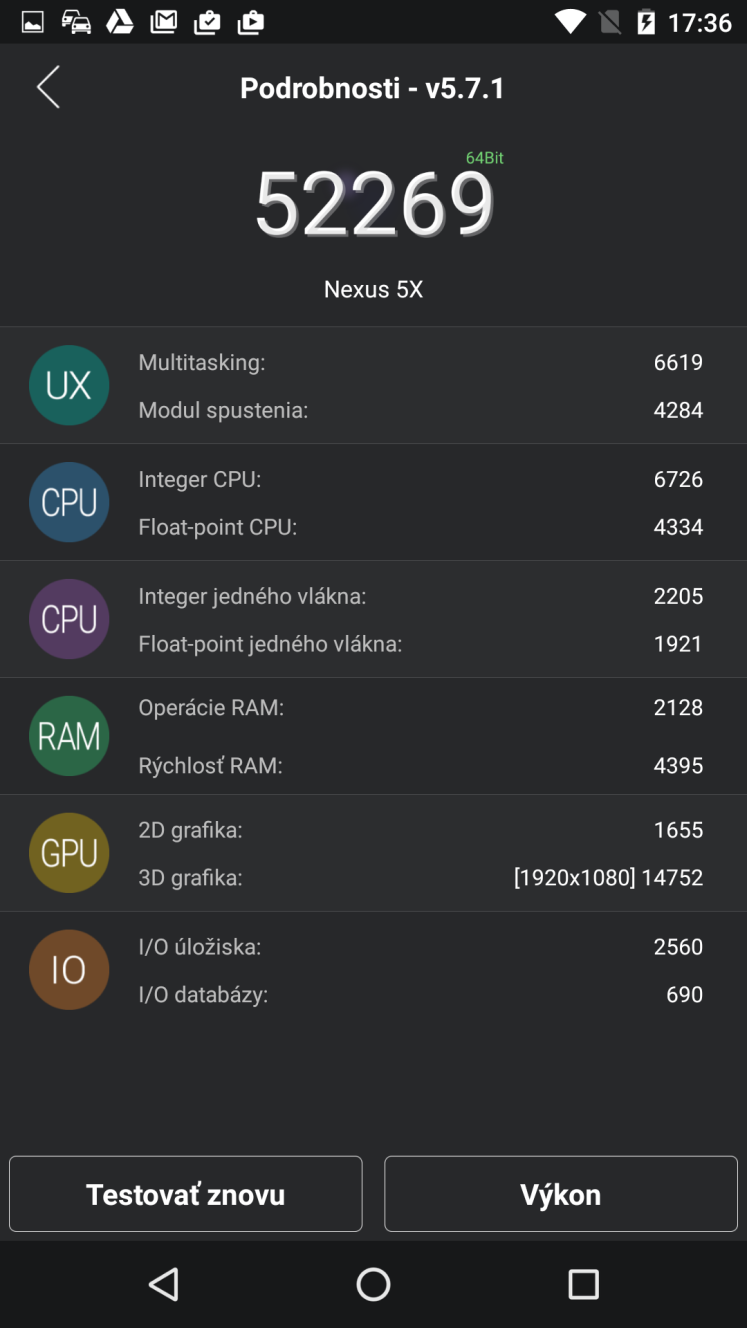Open the Výkon section
This screenshot has width=747, height=1328.
click(561, 1194)
